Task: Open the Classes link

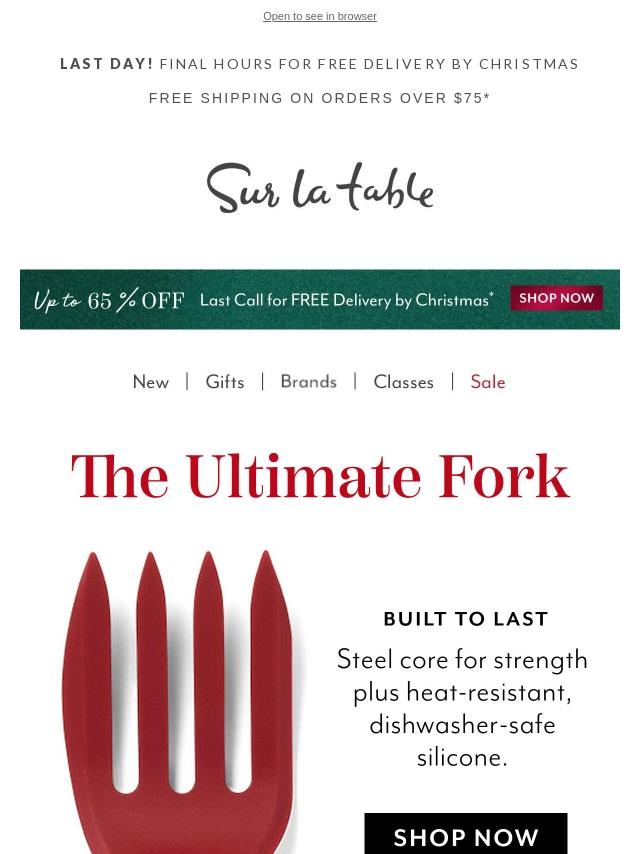Action: (x=403, y=382)
